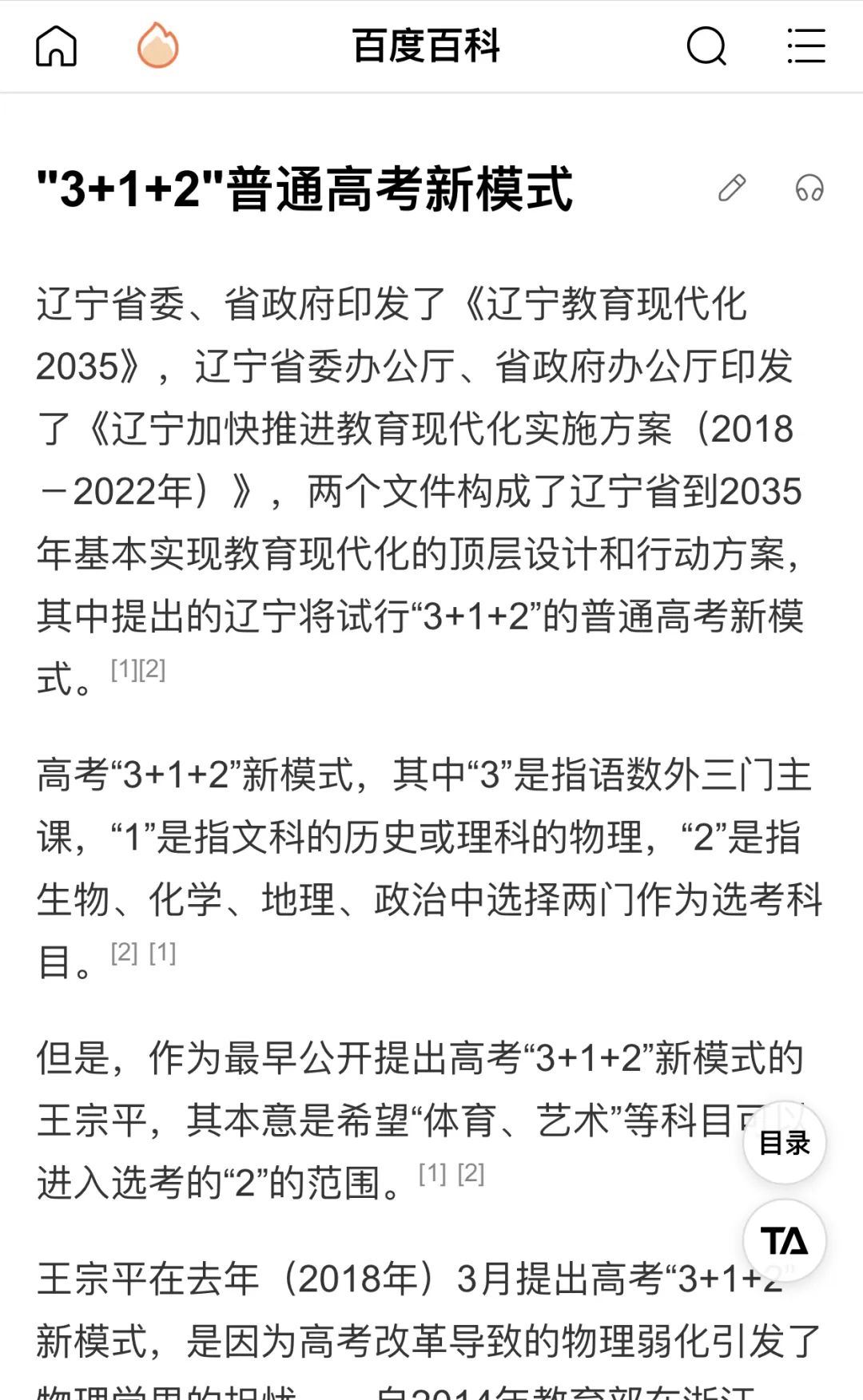Image resolution: width=863 pixels, height=1400 pixels.
Task: Go to the Baidu Baike home page
Action: point(56,46)
